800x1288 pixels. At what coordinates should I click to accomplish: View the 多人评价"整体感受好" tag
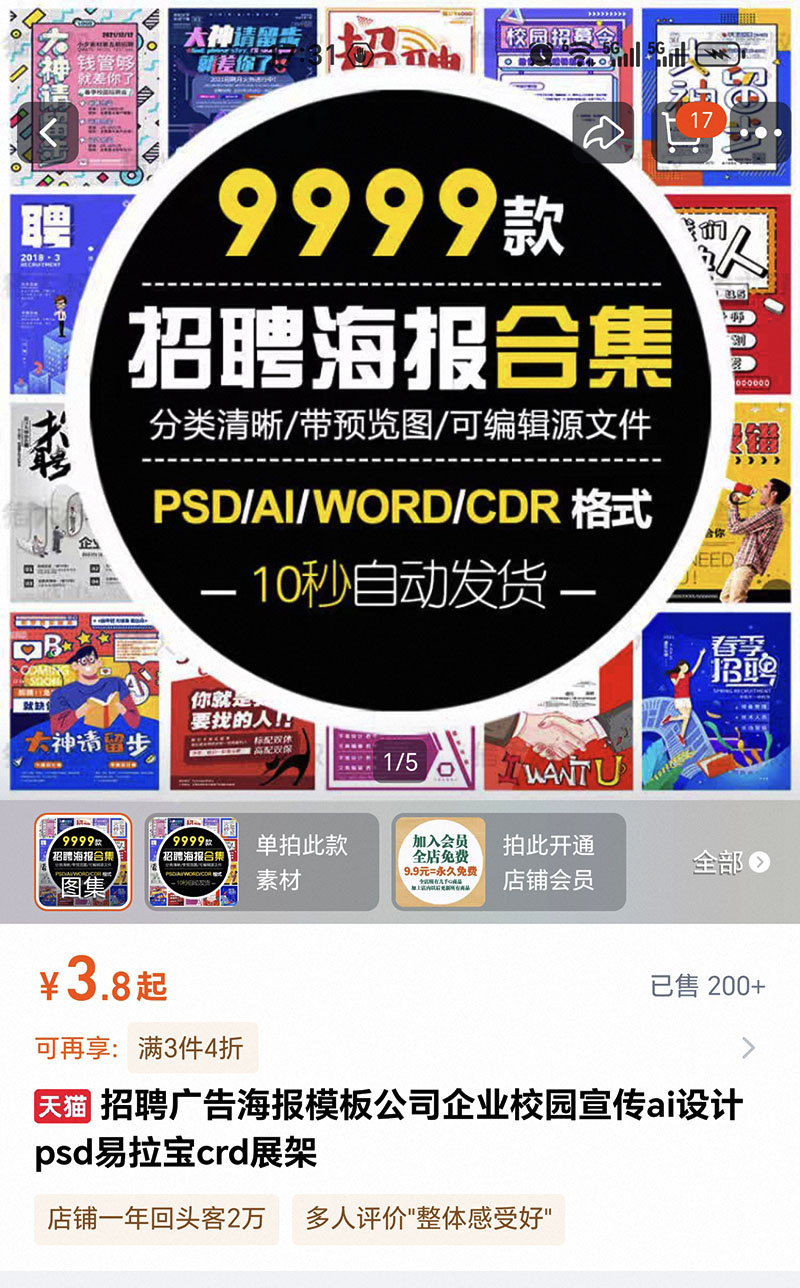[x=428, y=1218]
